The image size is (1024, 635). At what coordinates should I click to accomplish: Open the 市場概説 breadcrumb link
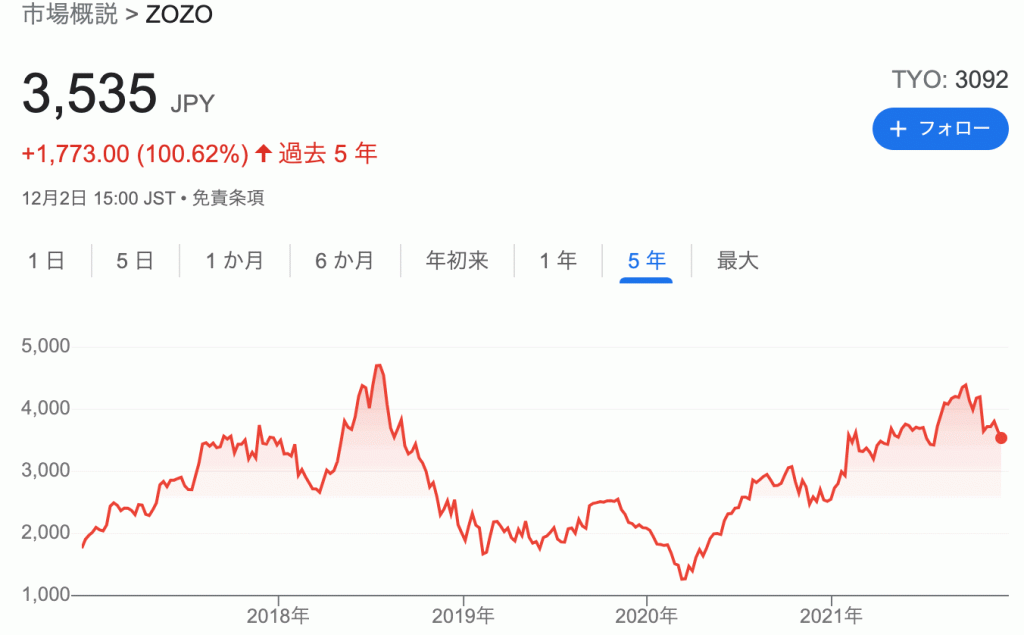(64, 15)
